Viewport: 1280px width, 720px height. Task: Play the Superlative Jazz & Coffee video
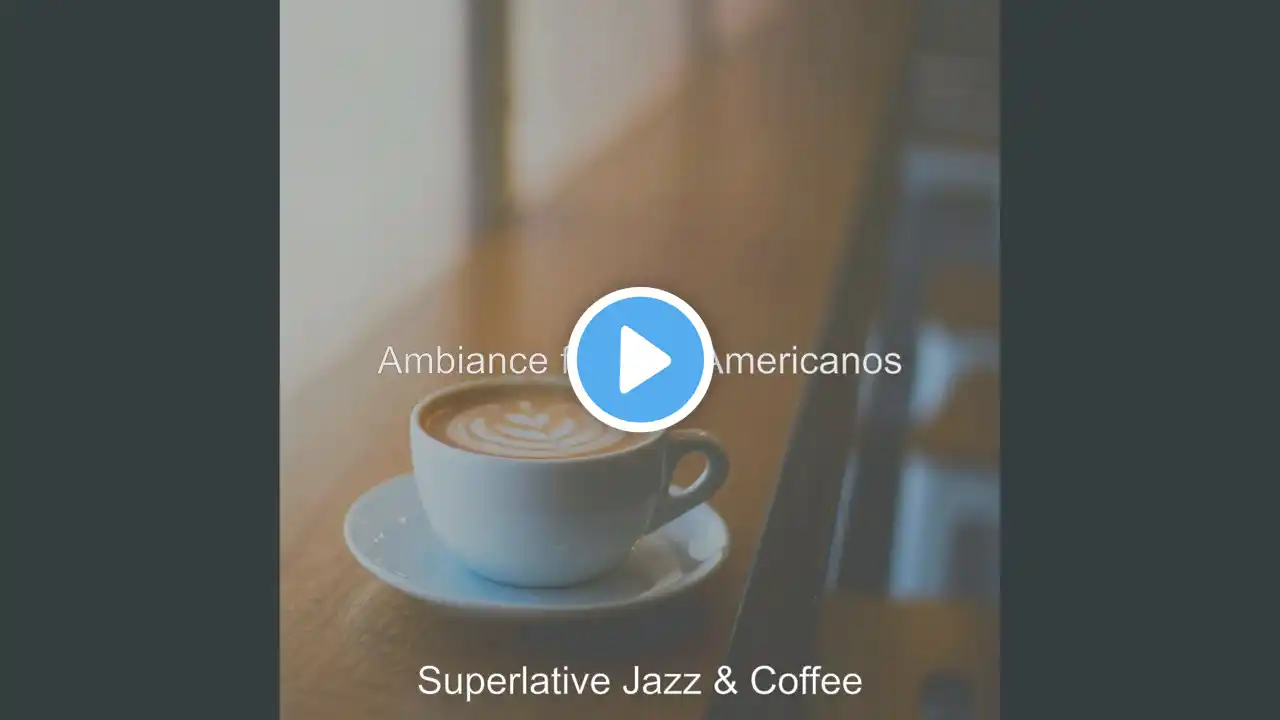click(640, 360)
